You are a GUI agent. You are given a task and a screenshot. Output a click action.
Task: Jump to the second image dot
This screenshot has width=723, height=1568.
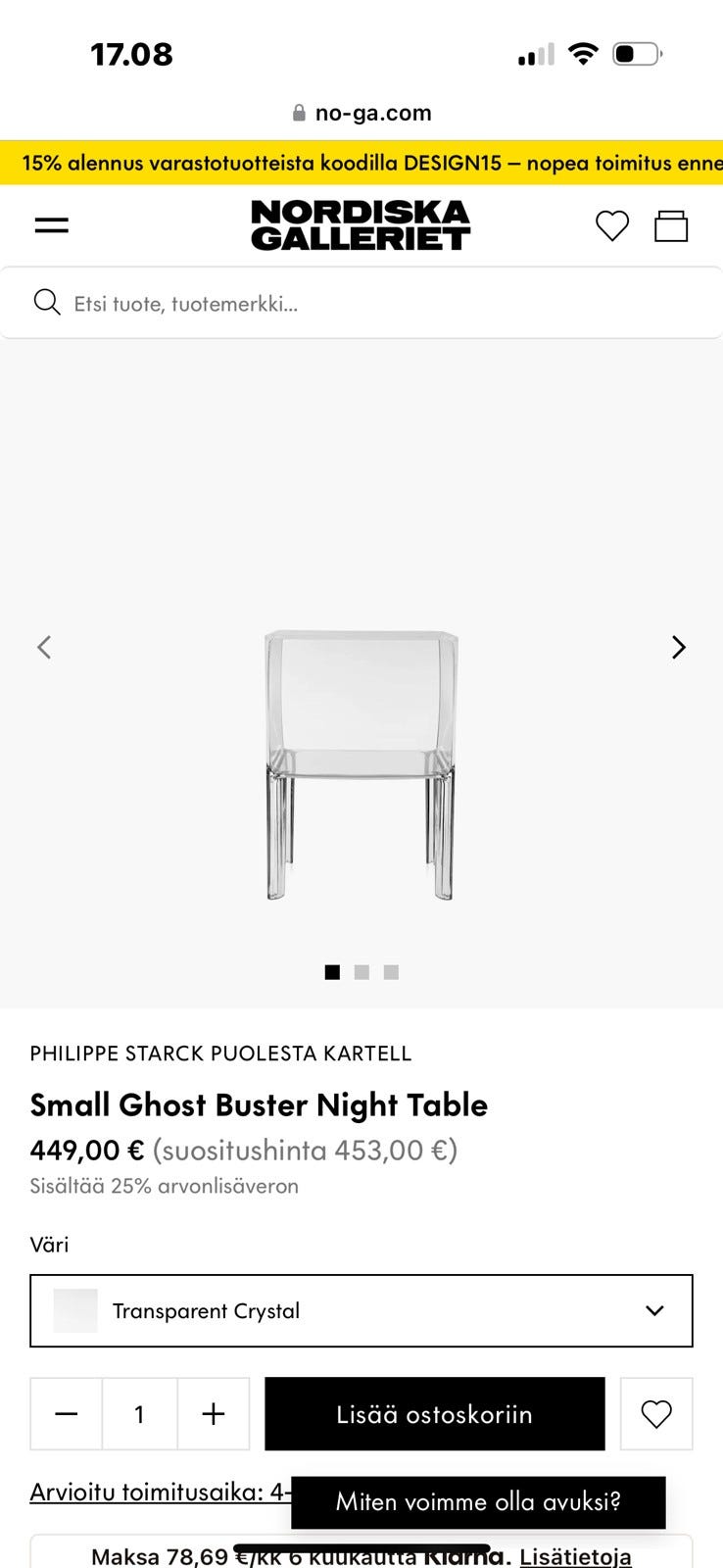(361, 972)
